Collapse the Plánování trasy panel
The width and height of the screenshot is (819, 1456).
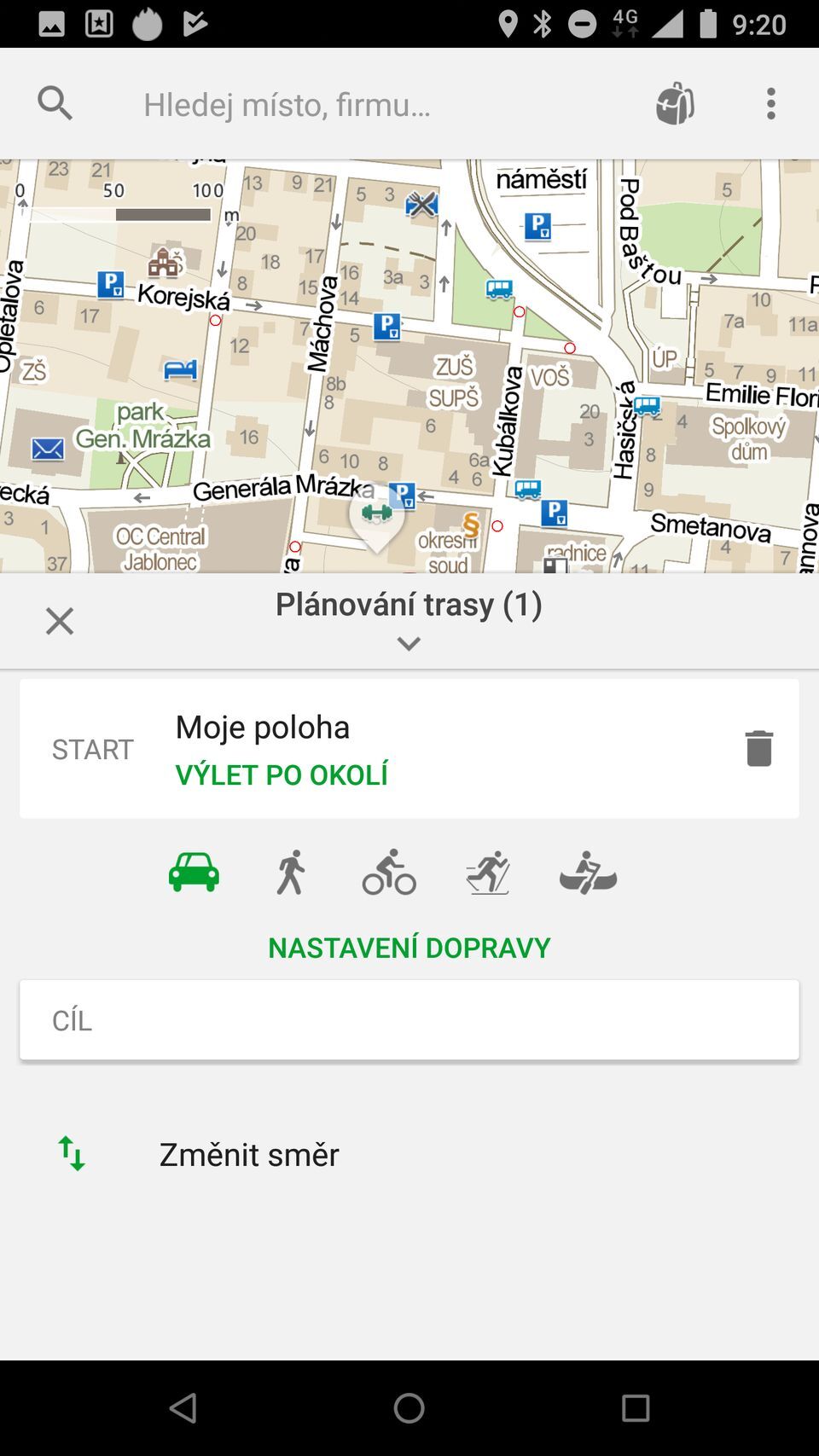pos(409,642)
